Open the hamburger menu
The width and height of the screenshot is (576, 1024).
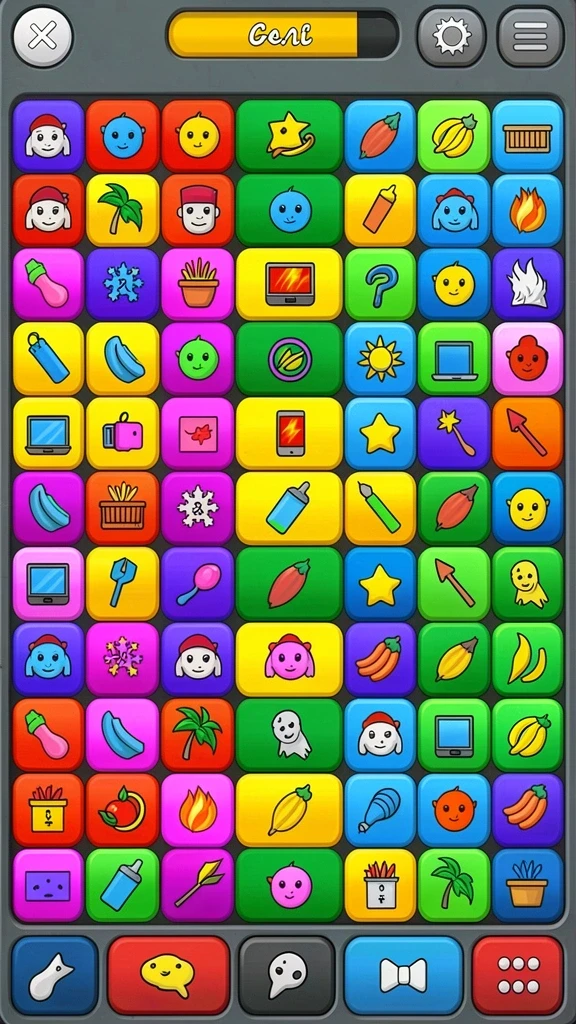pyautogui.click(x=530, y=36)
